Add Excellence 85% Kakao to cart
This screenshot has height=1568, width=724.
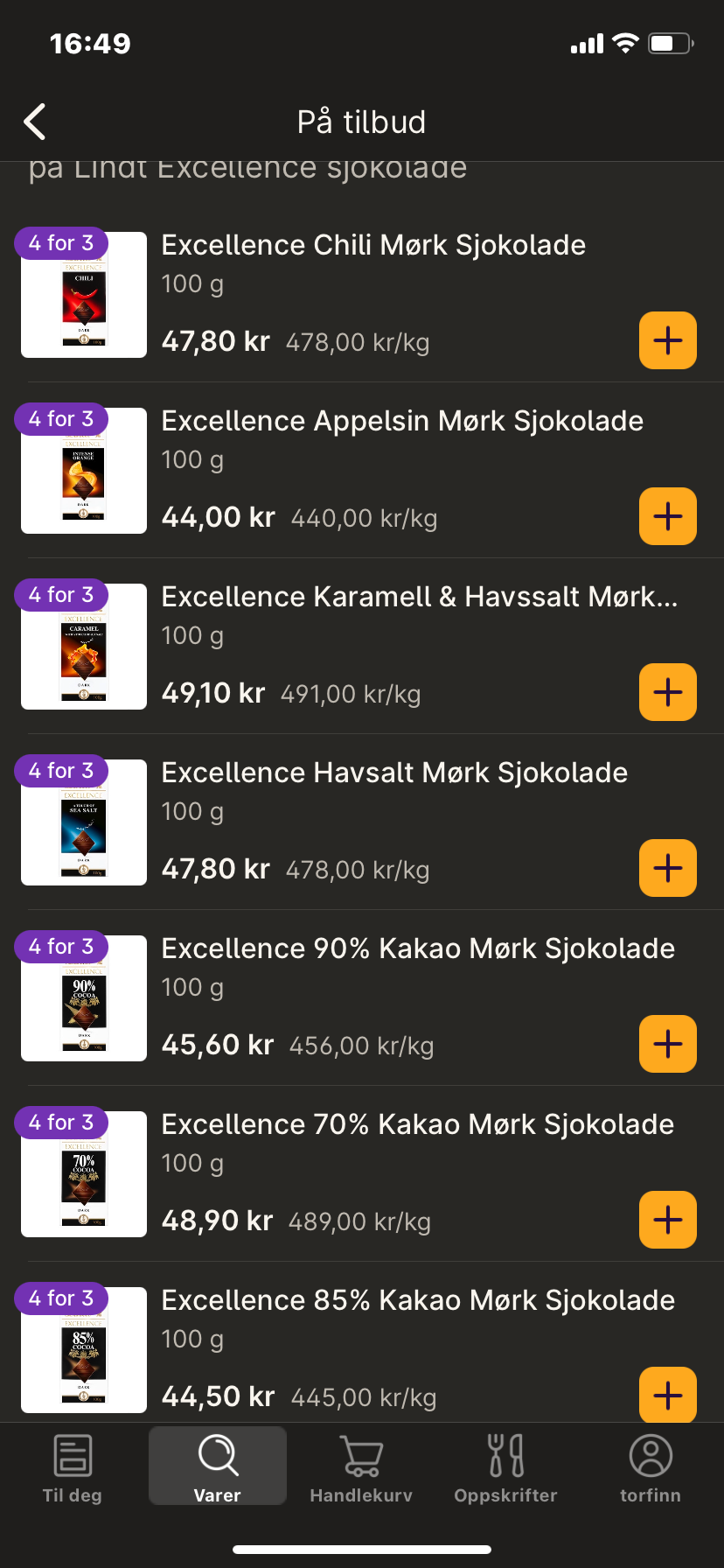(668, 1394)
